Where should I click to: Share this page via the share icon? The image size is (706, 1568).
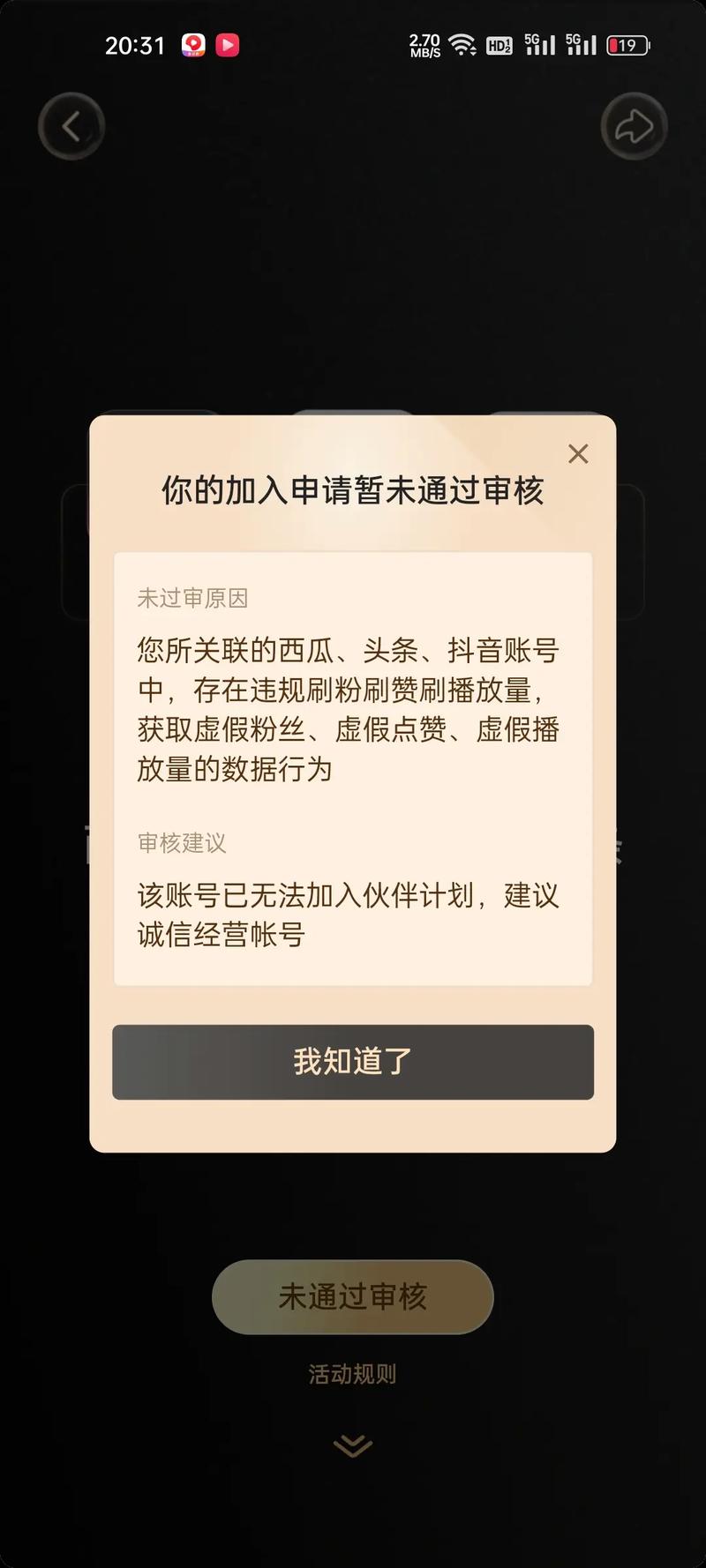(634, 126)
